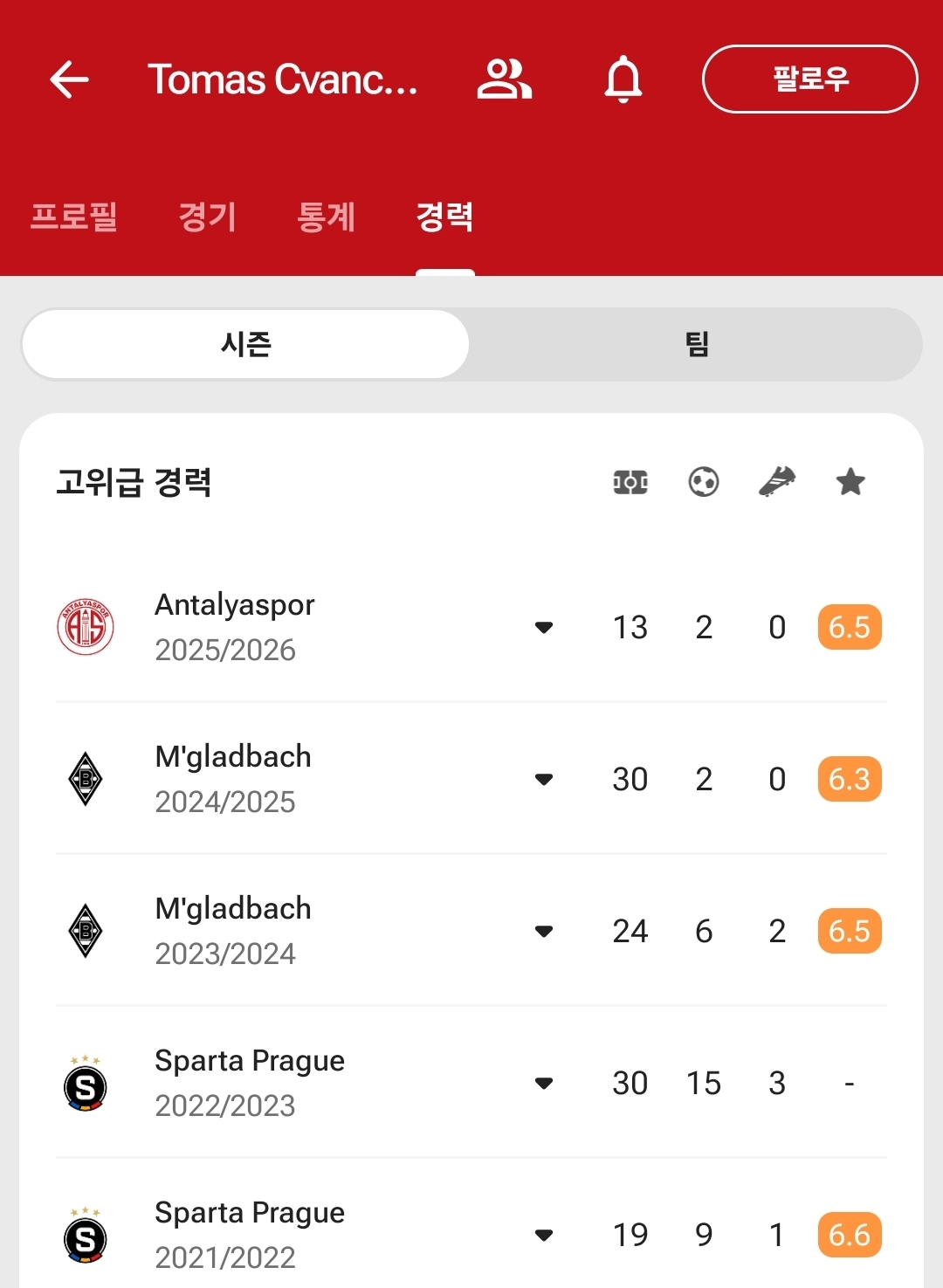Expand the M'gladbach 2024/2025 row
Image resolution: width=943 pixels, height=1288 pixels.
coord(544,779)
